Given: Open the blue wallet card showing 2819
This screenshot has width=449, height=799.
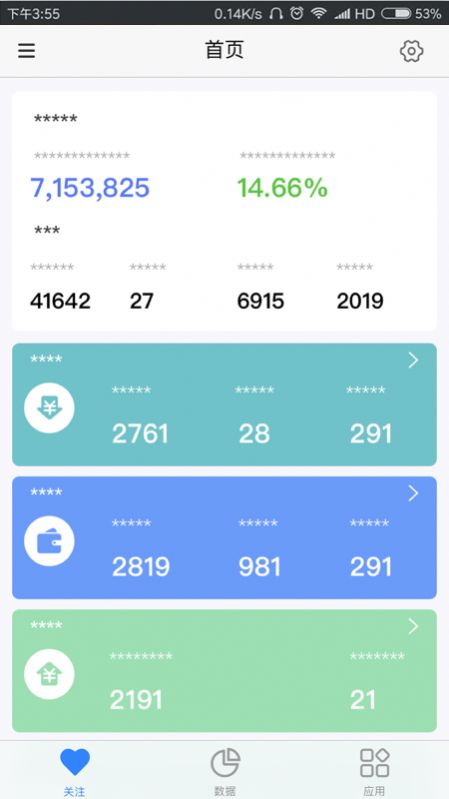Looking at the screenshot, I should pos(224,538).
